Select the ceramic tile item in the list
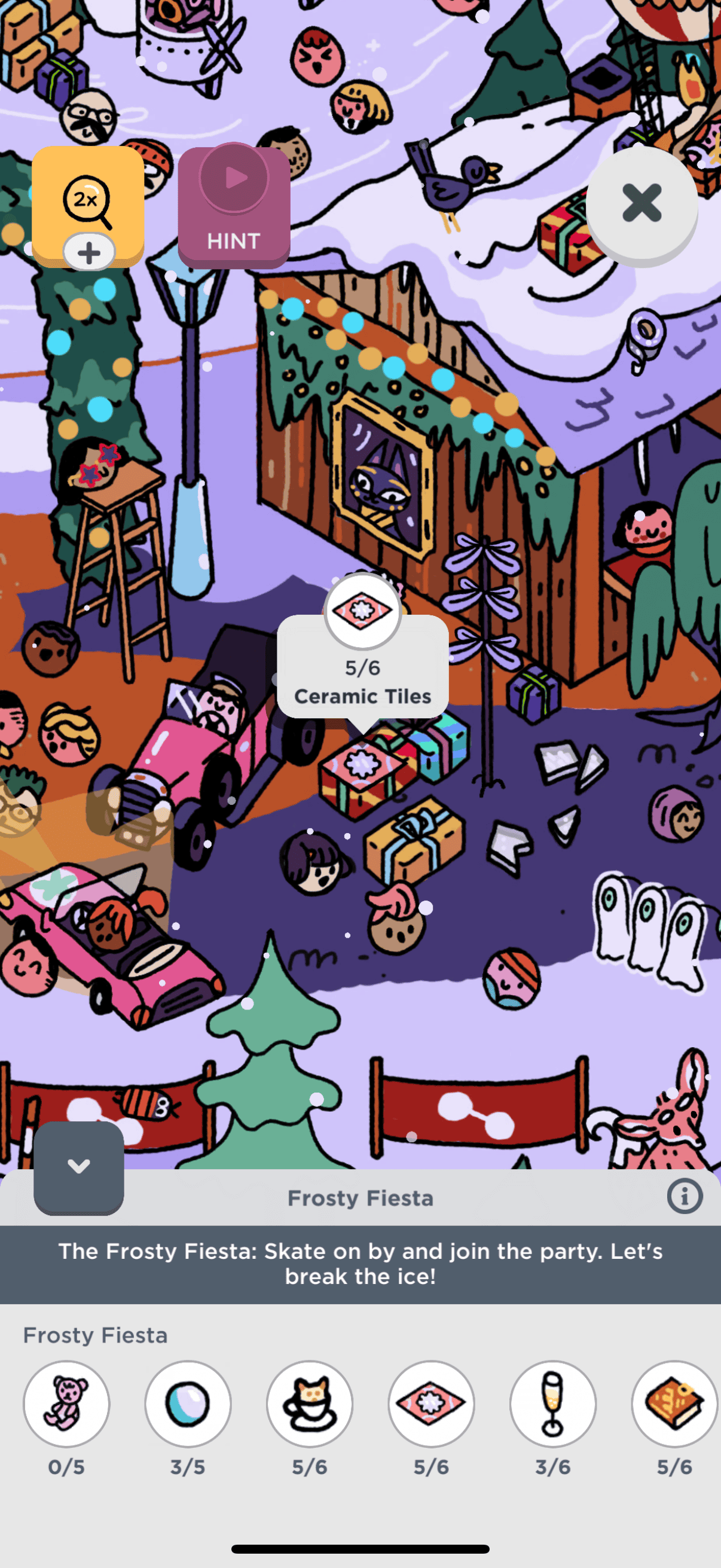Image resolution: width=721 pixels, height=1568 pixels. pyautogui.click(x=431, y=1403)
